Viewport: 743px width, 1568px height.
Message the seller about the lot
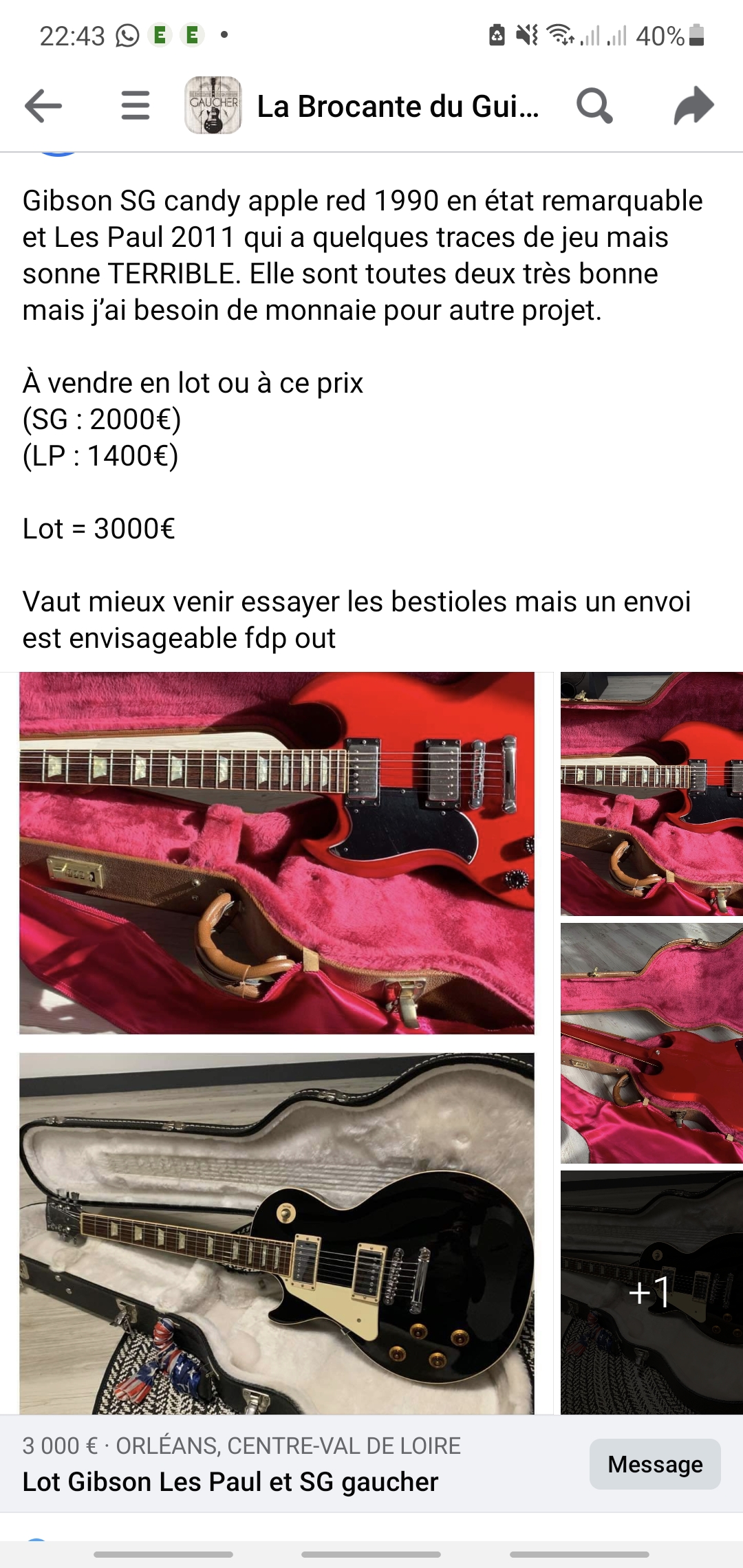coord(655,1464)
